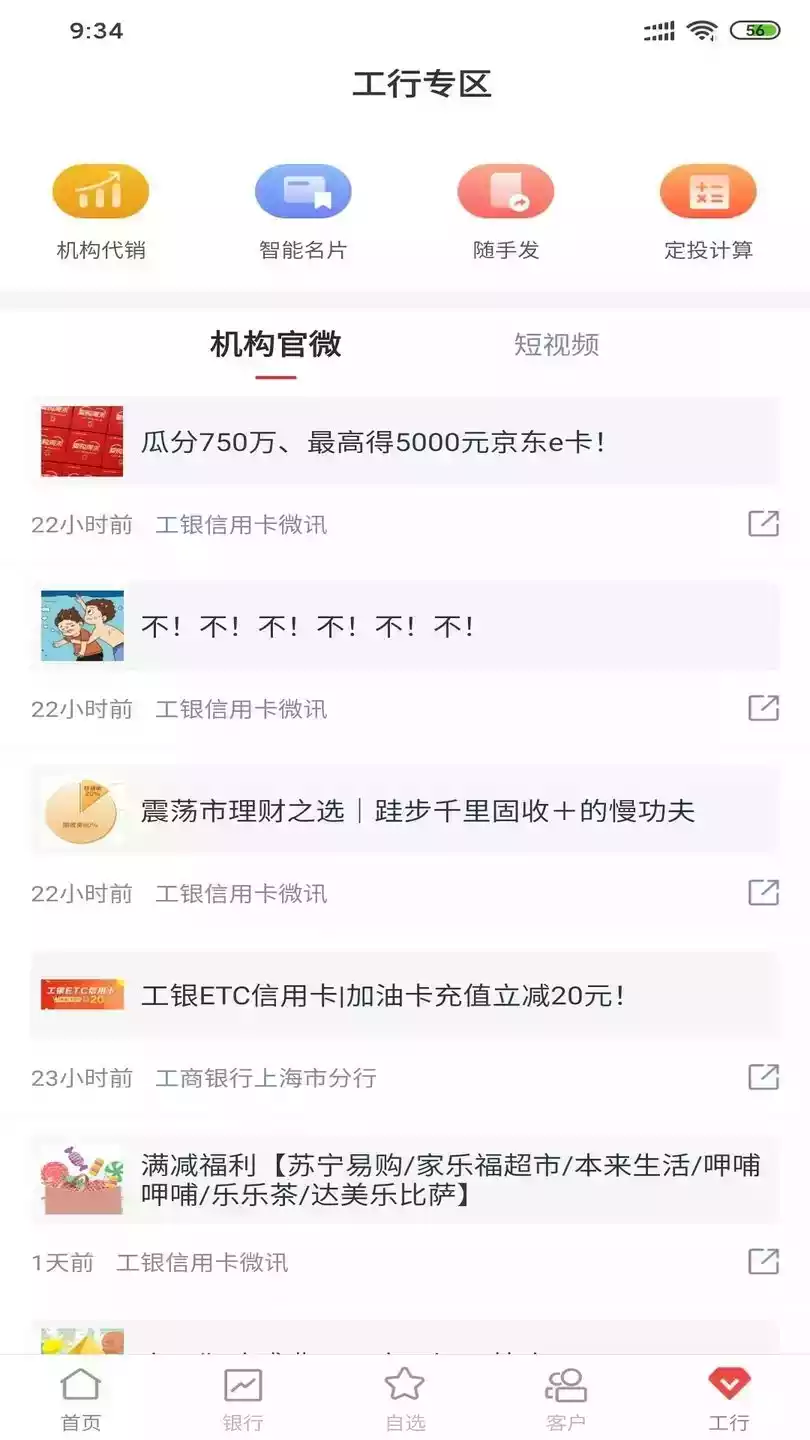Viewport: 810px width, 1440px height.
Task: Share the 工银ETC信用卡 article
Action: 763,1077
